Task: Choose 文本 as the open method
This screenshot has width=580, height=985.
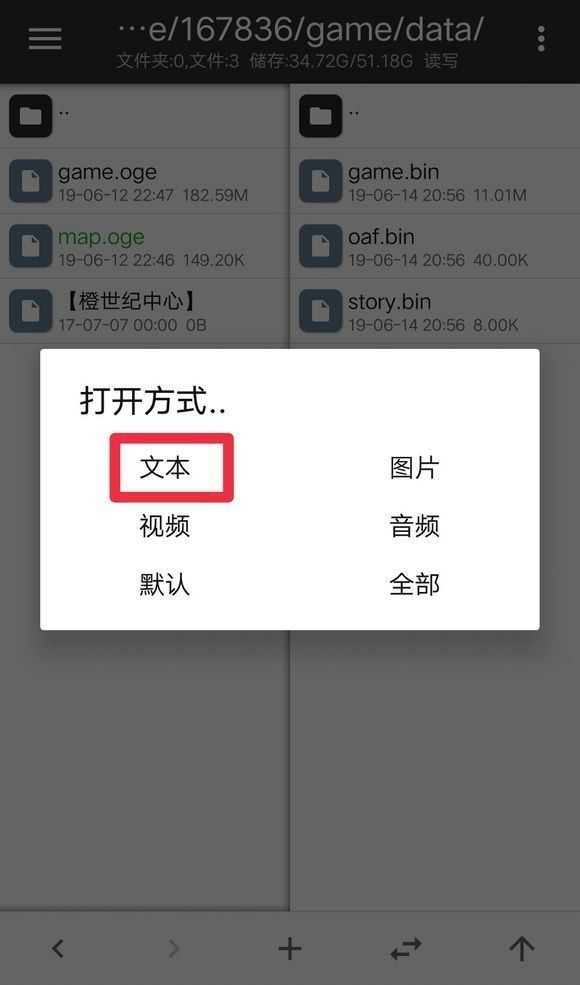Action: point(165,468)
